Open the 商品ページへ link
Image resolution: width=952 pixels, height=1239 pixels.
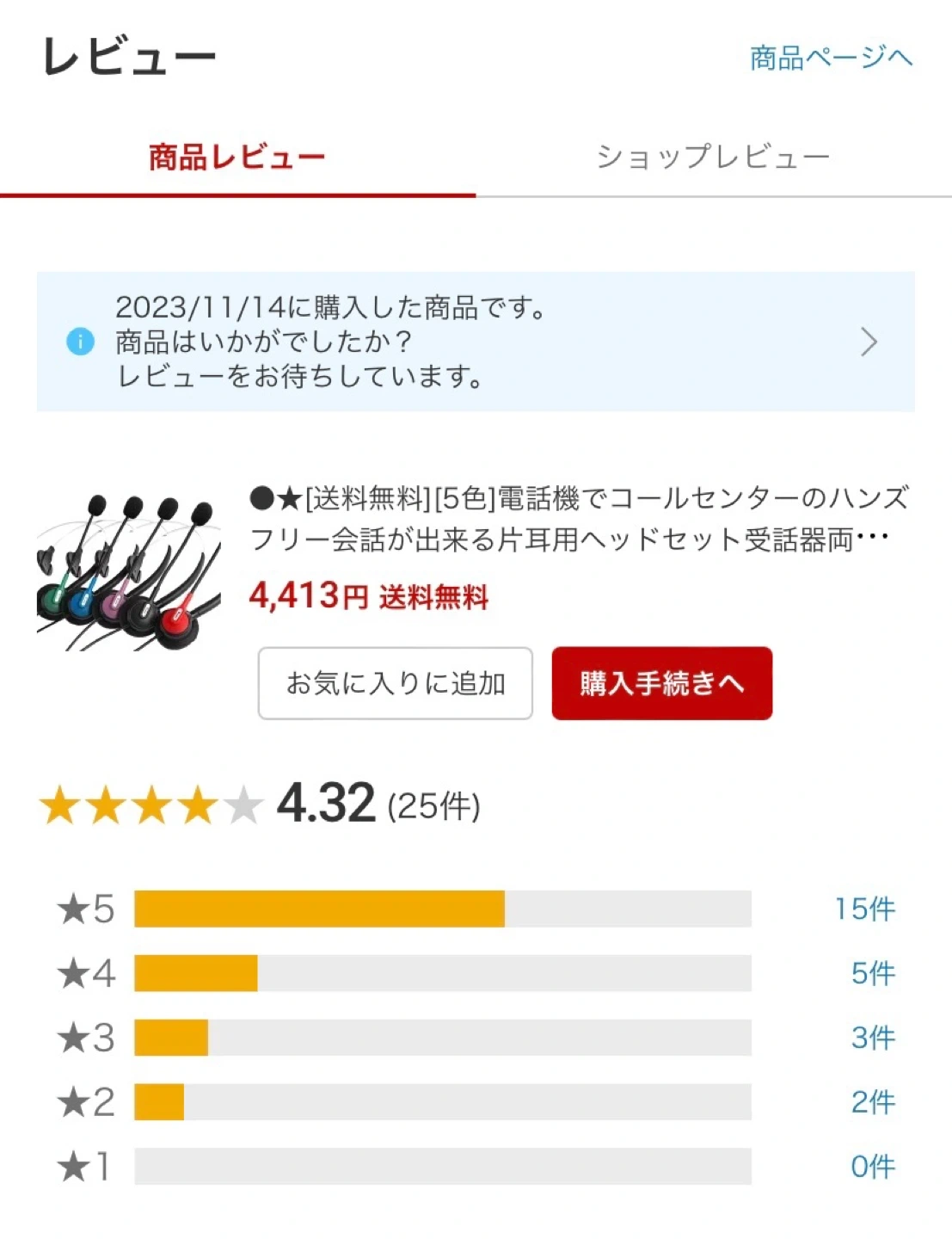tap(830, 58)
